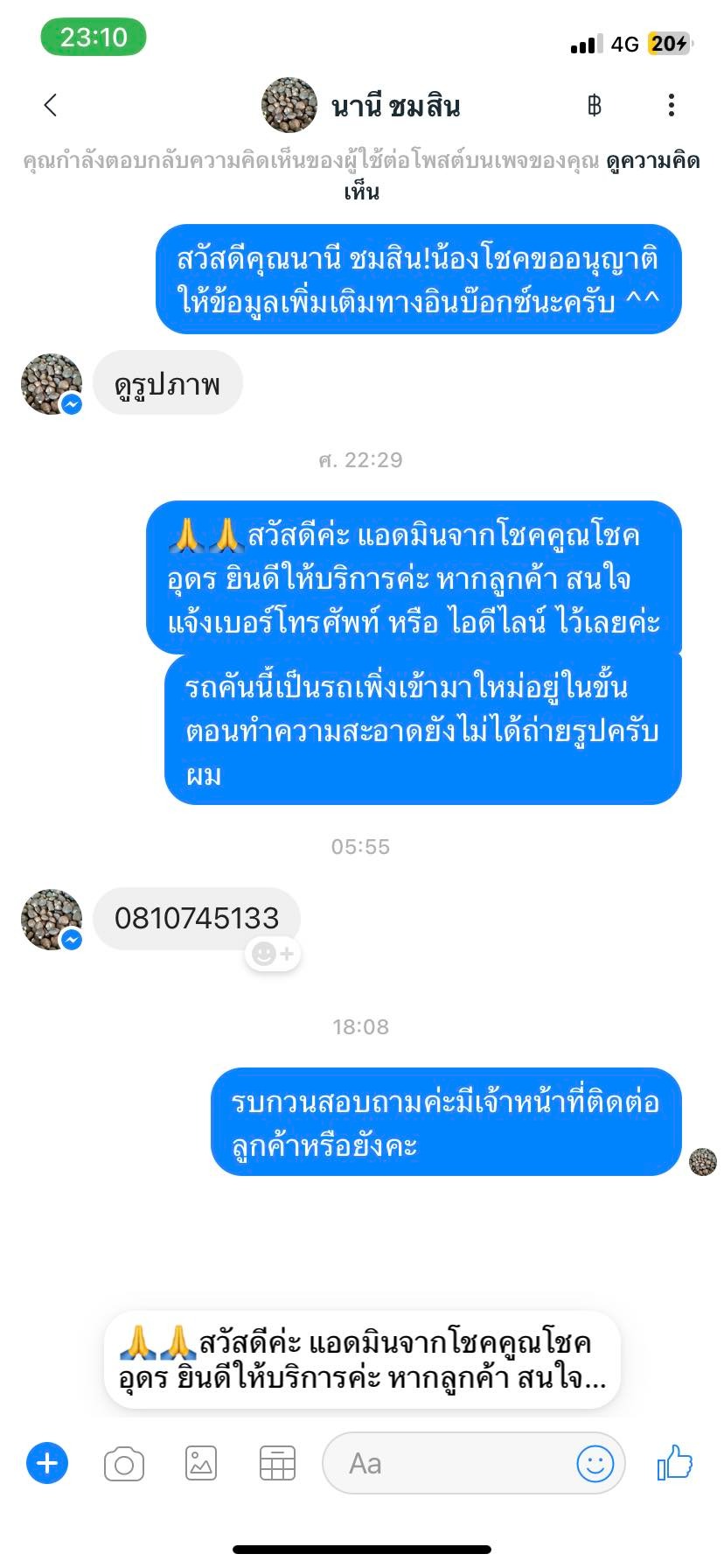Open the photo gallery picker
724x1568 pixels.
tap(201, 1463)
